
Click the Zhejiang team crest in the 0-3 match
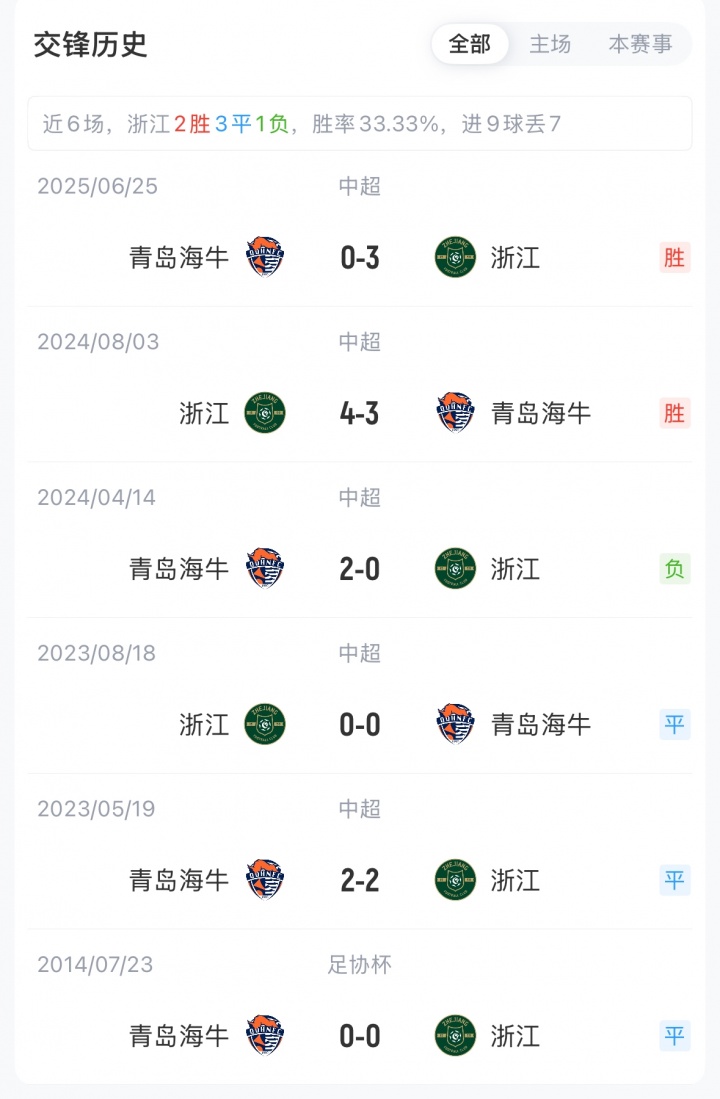(x=455, y=257)
